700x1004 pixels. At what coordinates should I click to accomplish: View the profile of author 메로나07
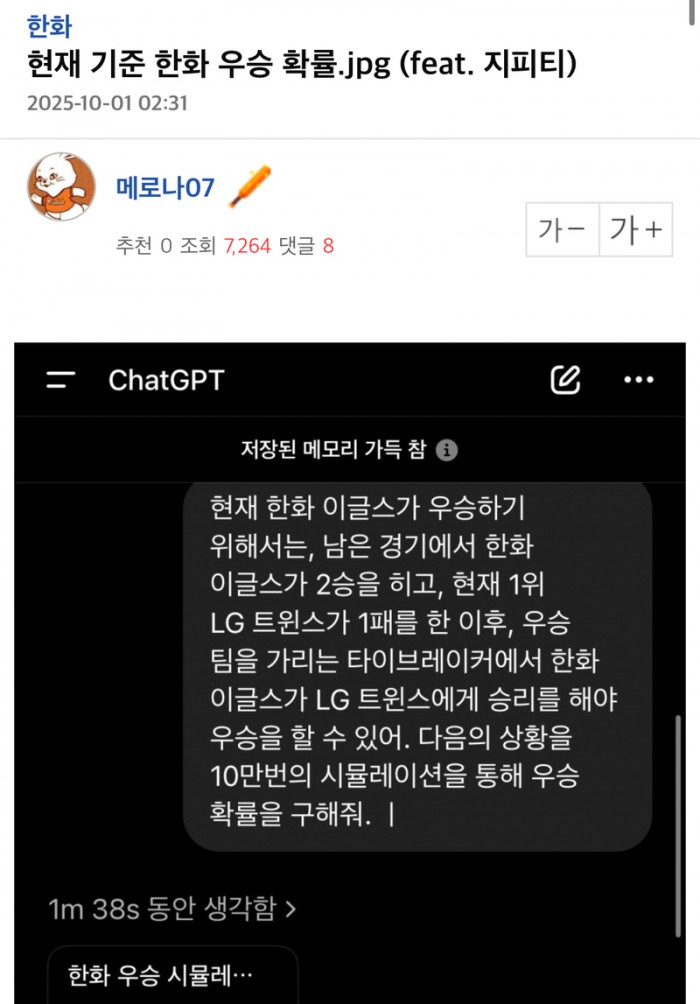165,187
